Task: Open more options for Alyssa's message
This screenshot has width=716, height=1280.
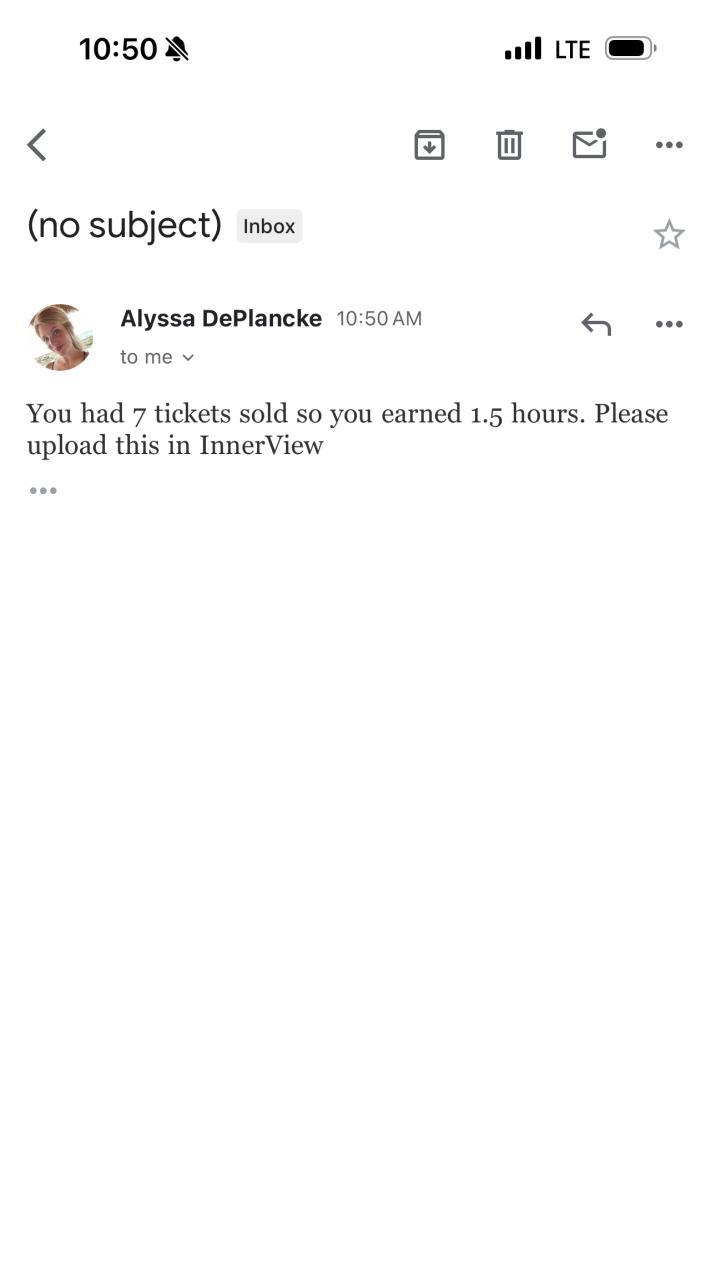Action: point(669,324)
